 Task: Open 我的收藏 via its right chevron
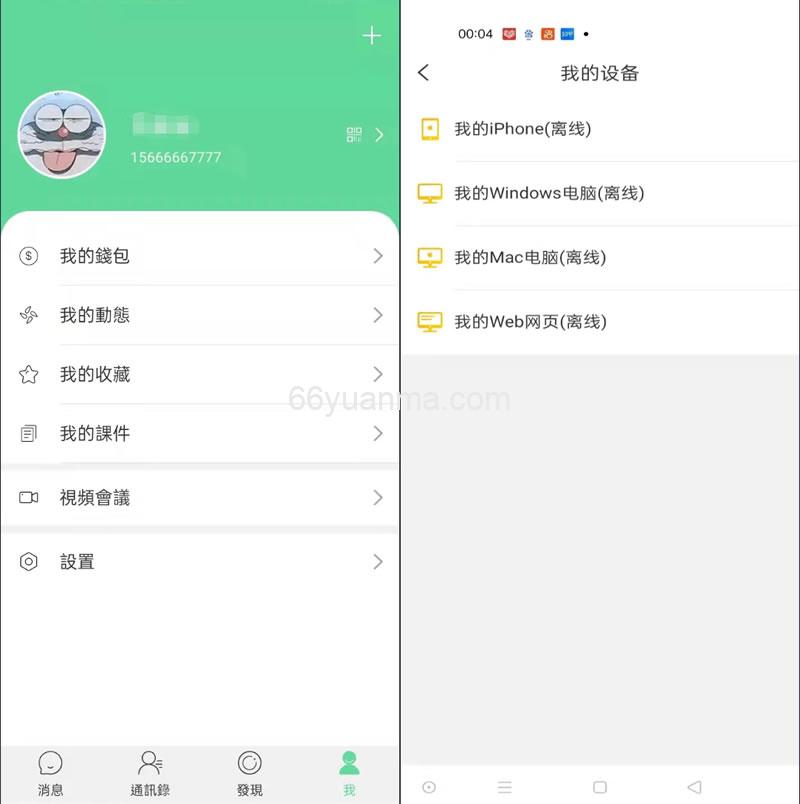[x=377, y=374]
